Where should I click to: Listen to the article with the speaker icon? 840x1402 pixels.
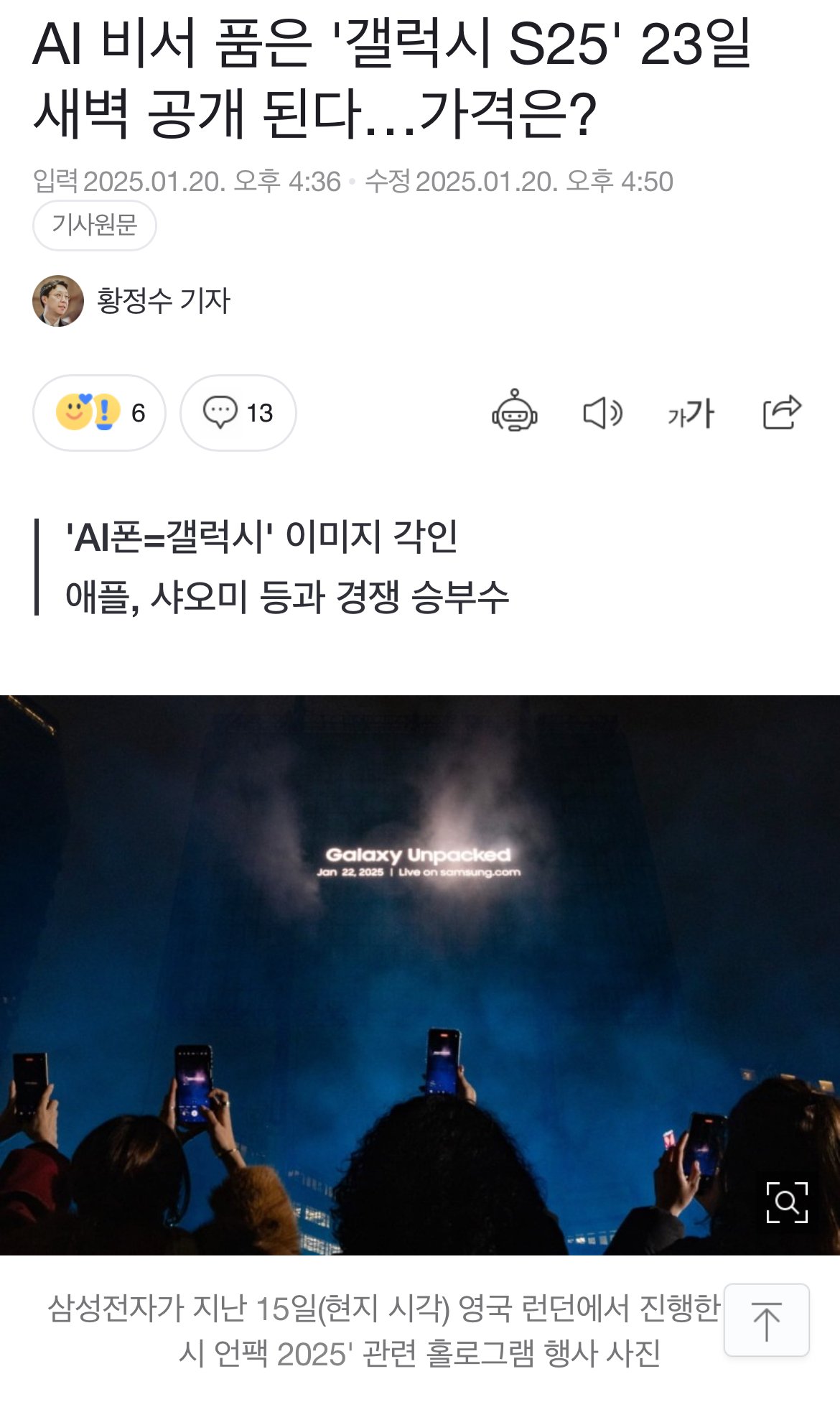[x=602, y=413]
